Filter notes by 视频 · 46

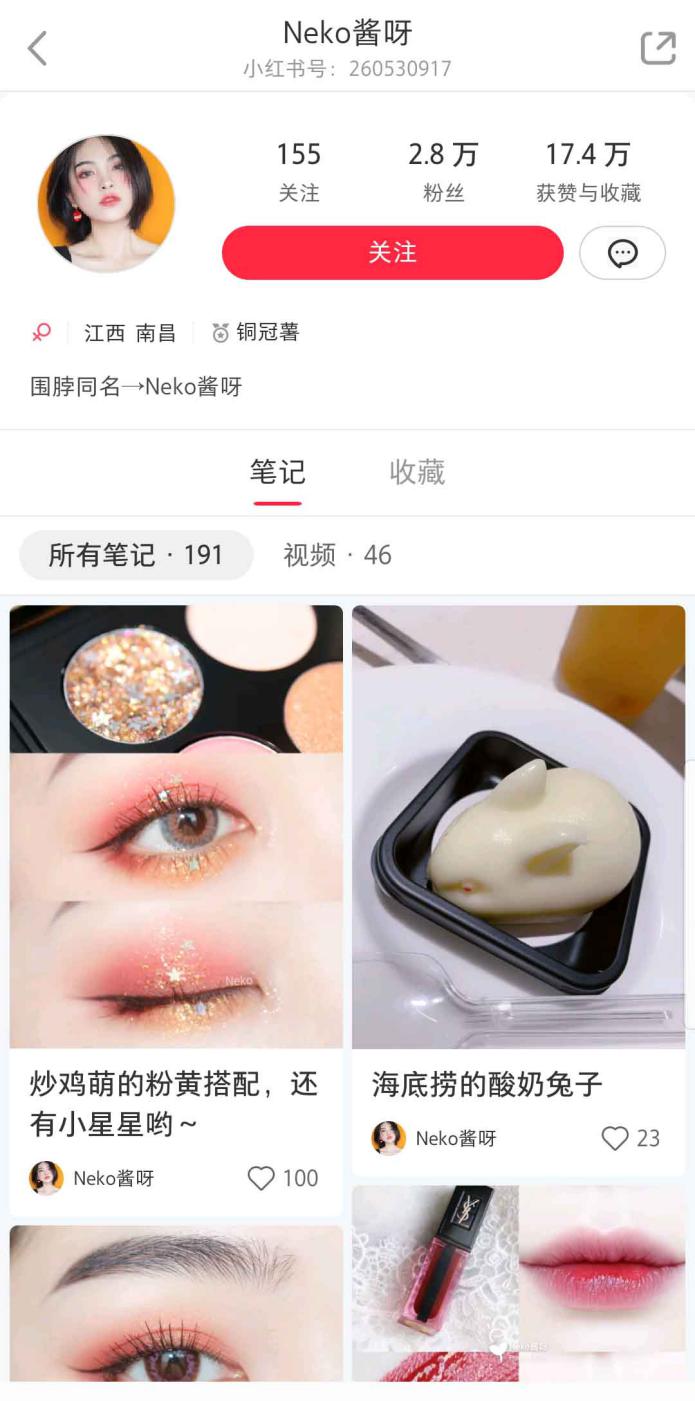[337, 555]
